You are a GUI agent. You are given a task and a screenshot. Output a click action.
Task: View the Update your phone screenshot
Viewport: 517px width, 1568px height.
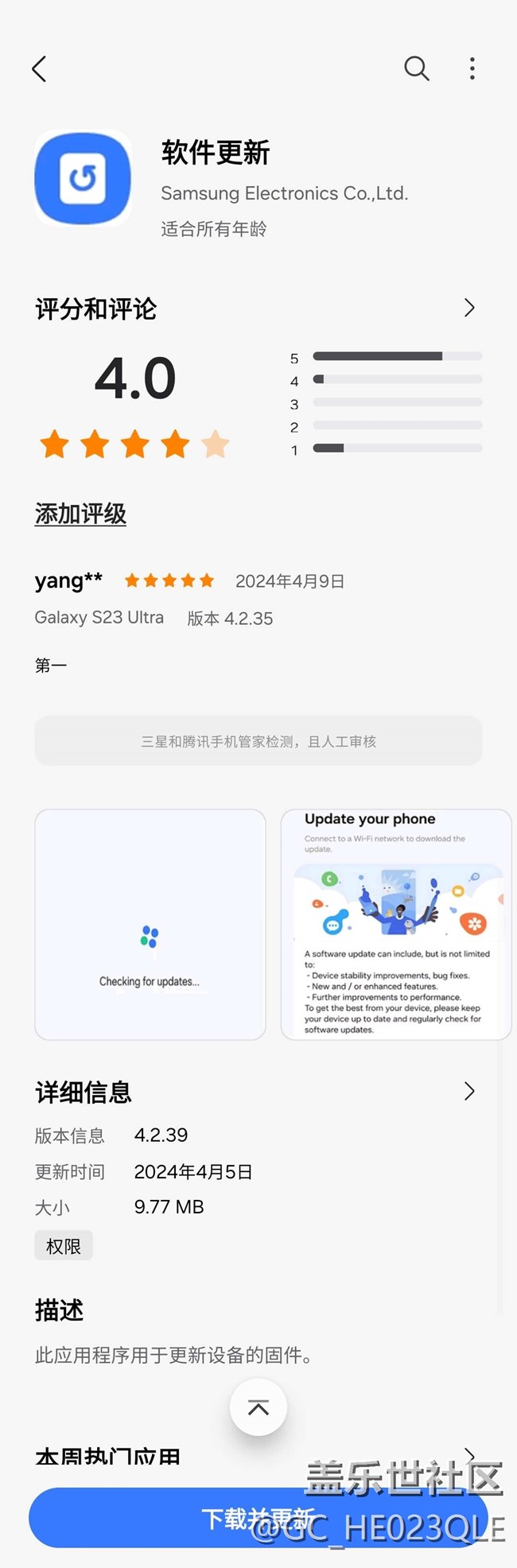[x=396, y=924]
